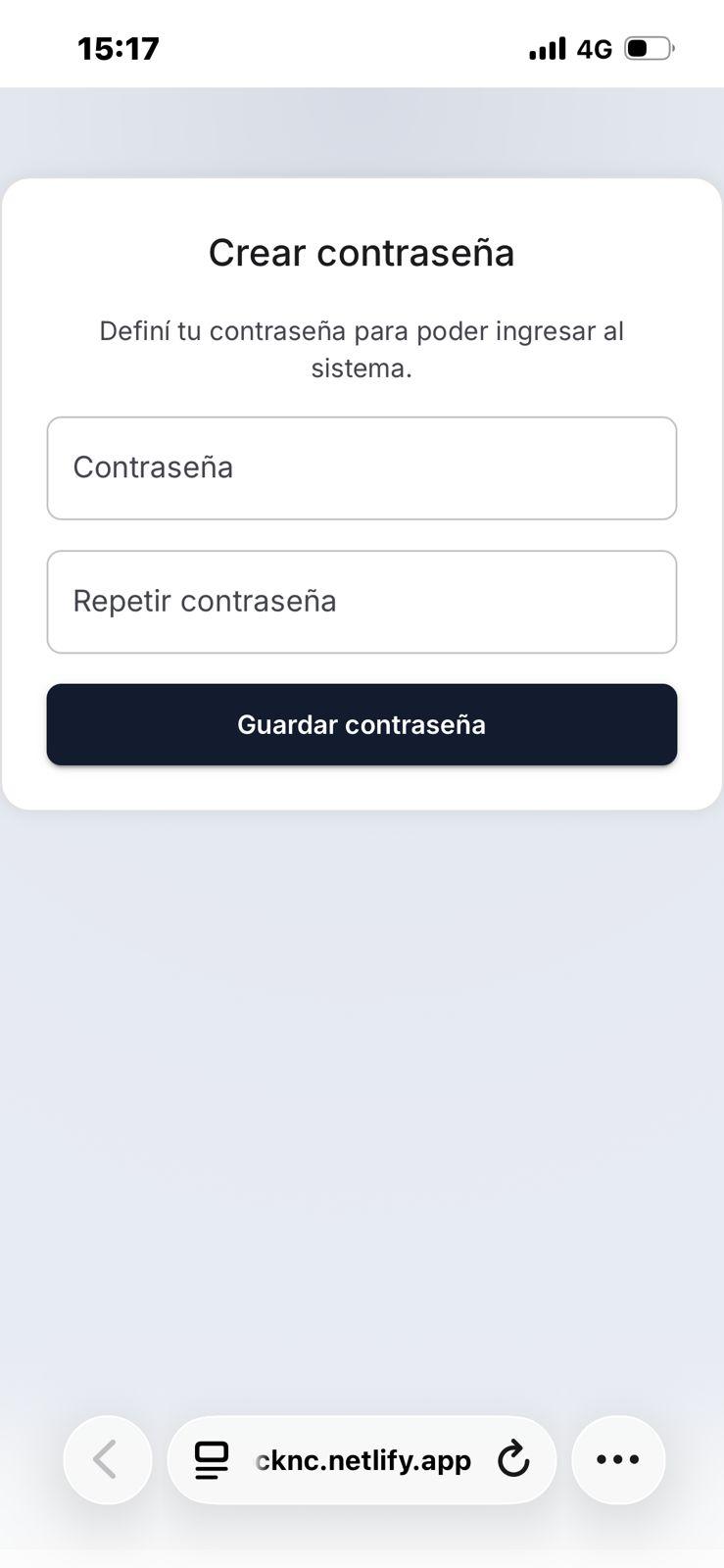Screen dimensions: 724x1568
Task: Tap the Crear contraseña heading
Action: pyautogui.click(x=361, y=253)
